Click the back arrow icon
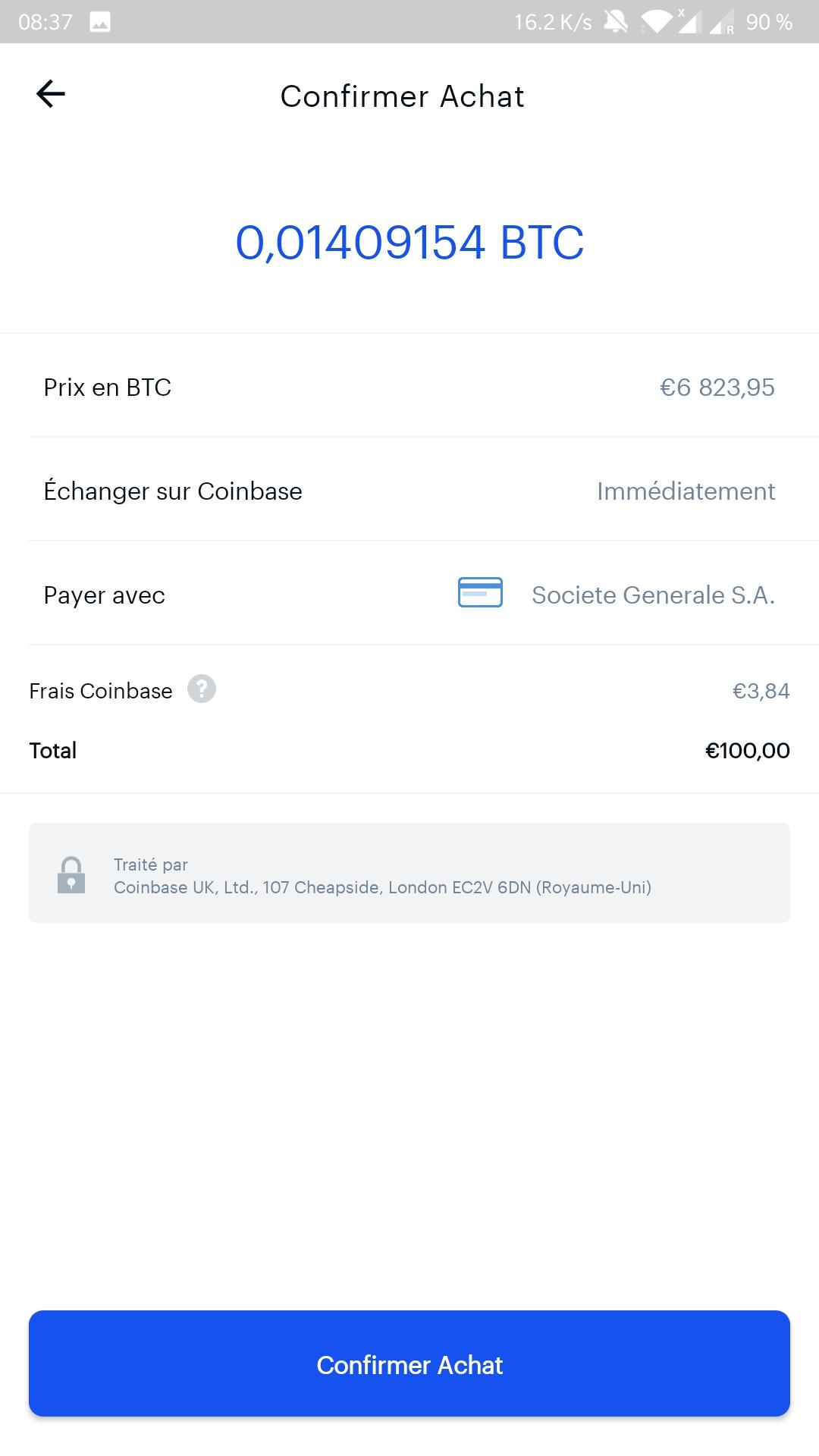This screenshot has width=819, height=1456. tap(49, 94)
